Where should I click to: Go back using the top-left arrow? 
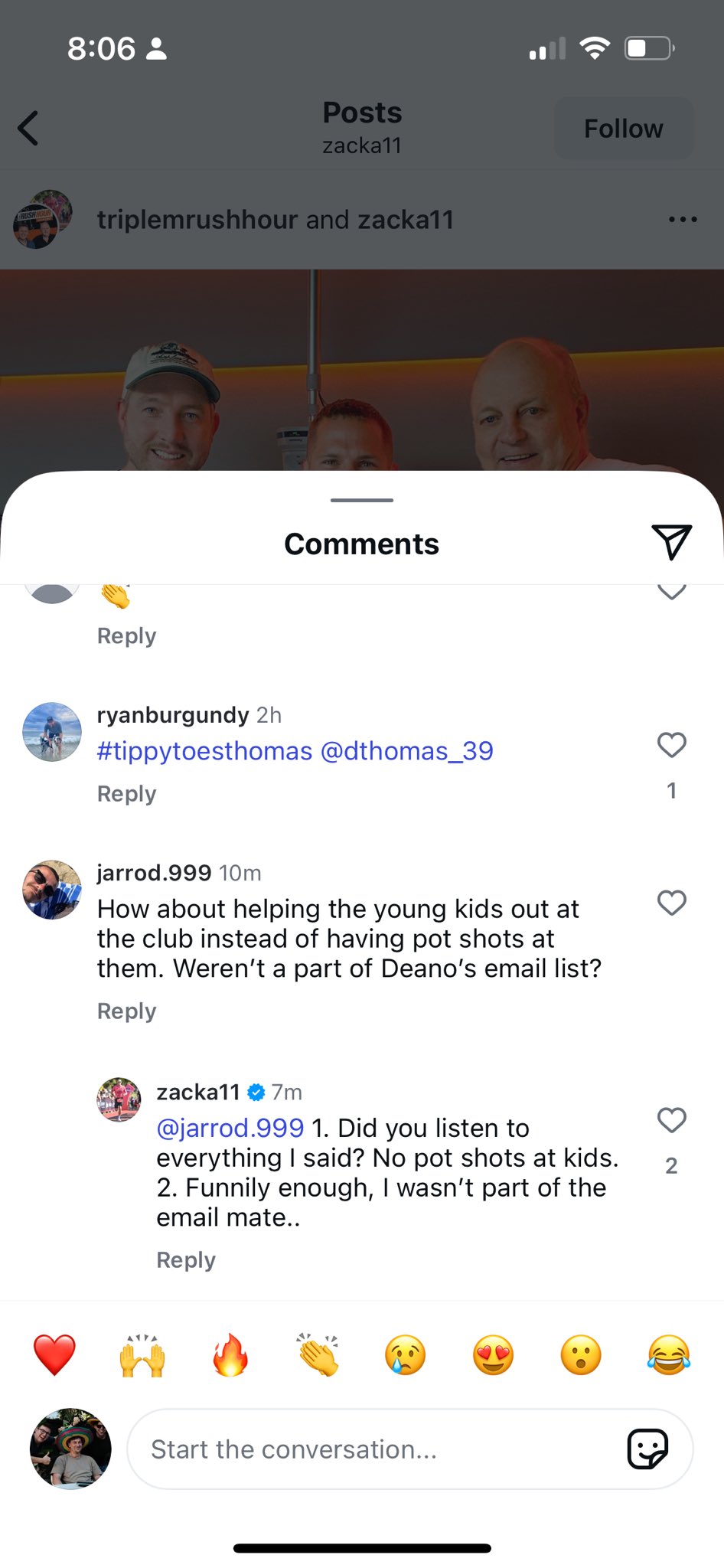(x=29, y=128)
